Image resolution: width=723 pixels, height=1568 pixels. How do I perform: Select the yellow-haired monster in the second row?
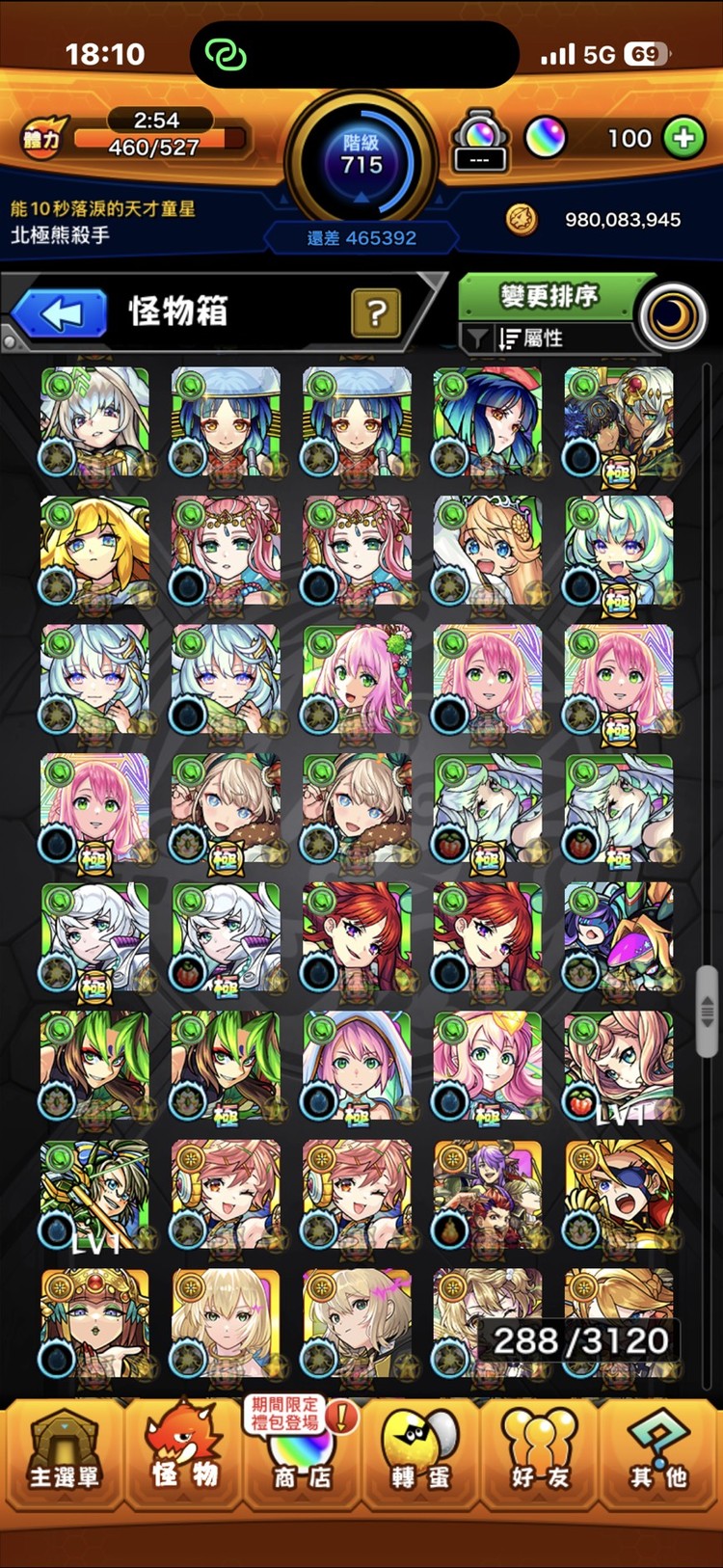point(94,552)
